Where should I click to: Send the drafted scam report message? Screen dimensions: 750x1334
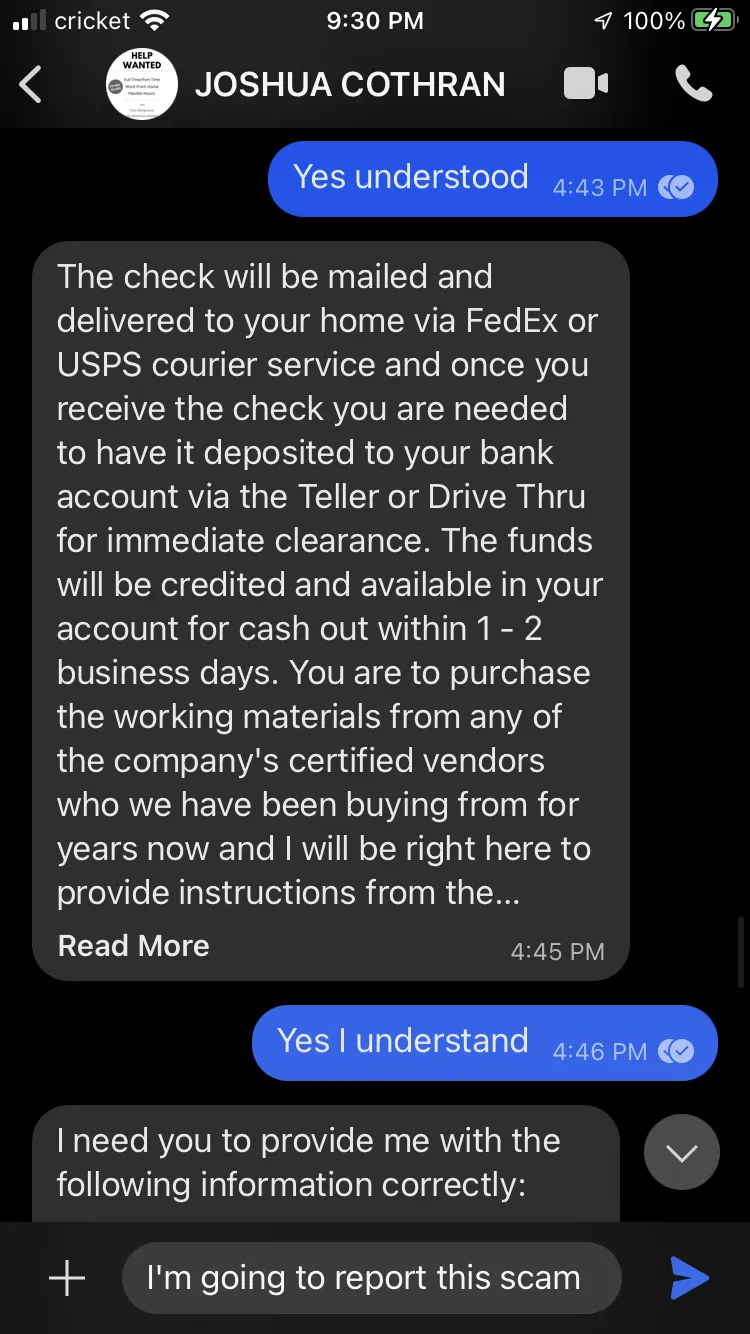coord(689,1278)
